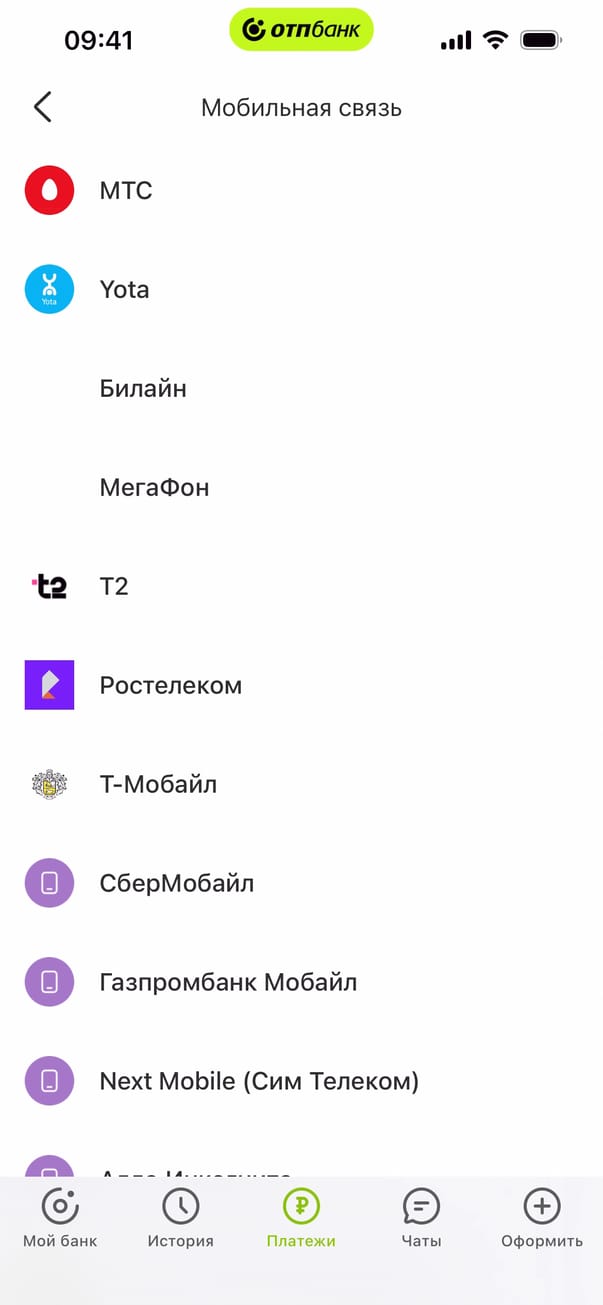Image resolution: width=603 pixels, height=1305 pixels.
Task: Go back using the arrow
Action: (42, 107)
